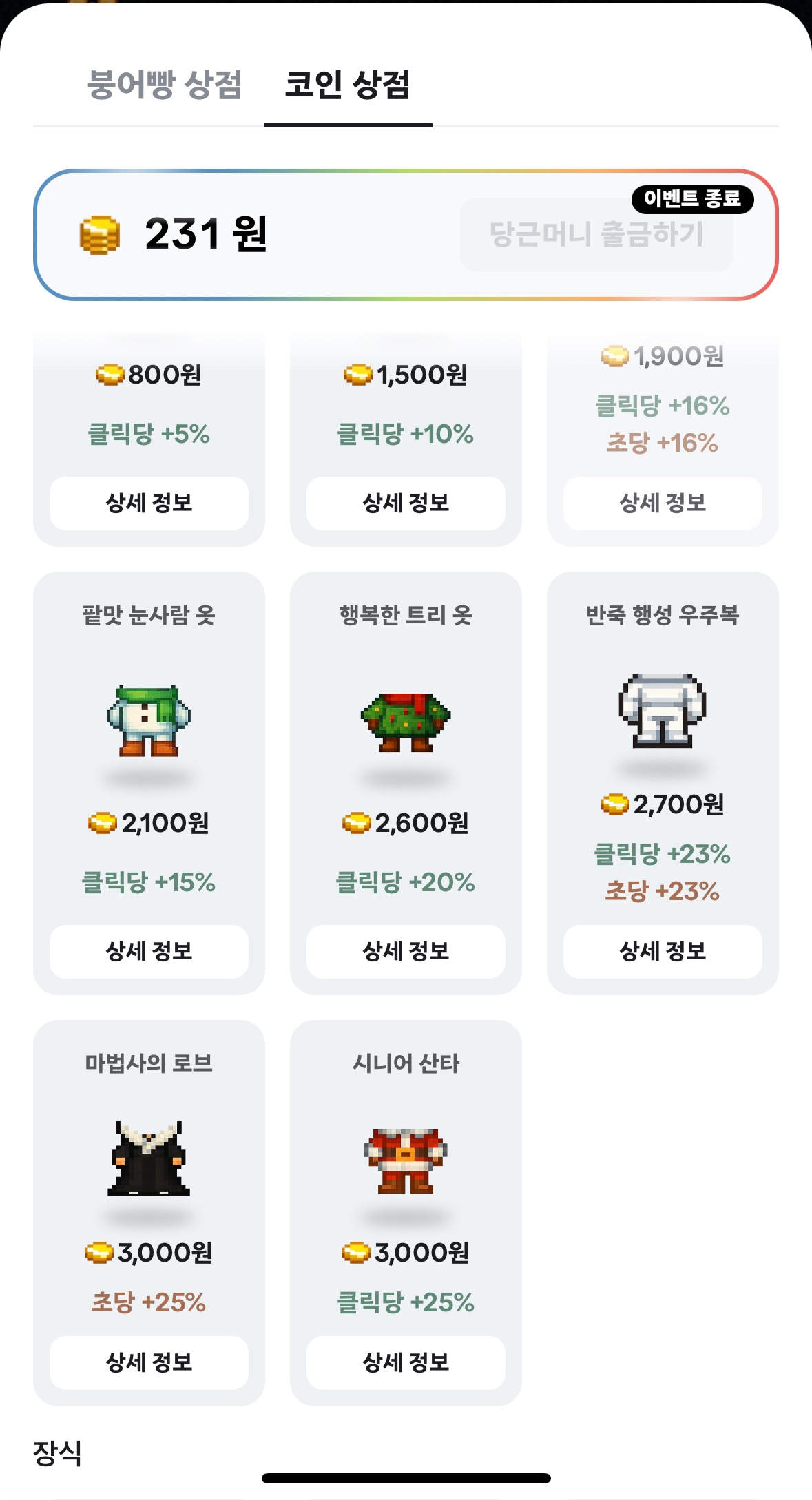View 상세 정보 for 반죽 행성 우주복
Image resolution: width=812 pixels, height=1500 pixels.
[662, 952]
